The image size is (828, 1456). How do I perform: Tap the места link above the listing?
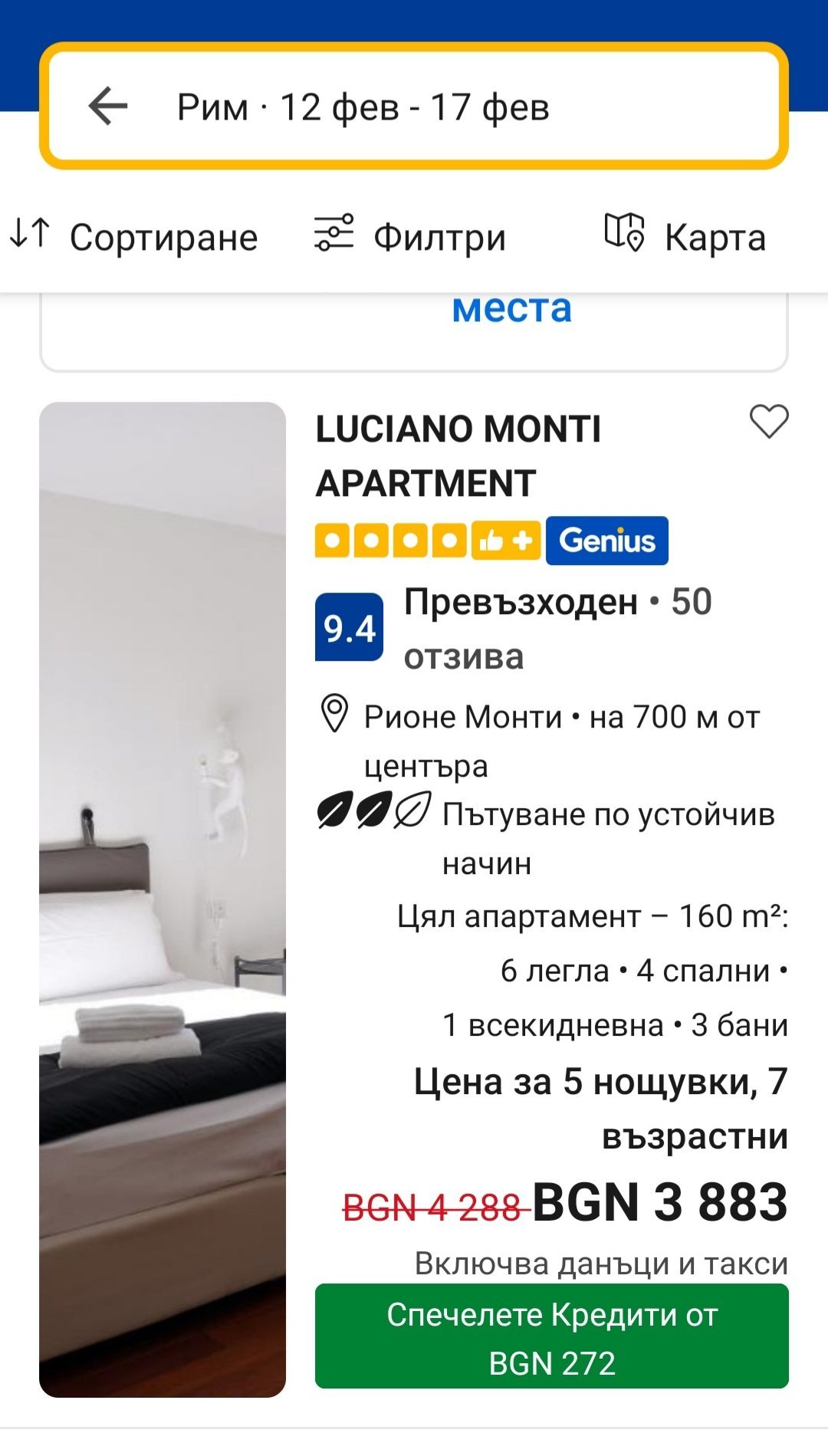(511, 311)
